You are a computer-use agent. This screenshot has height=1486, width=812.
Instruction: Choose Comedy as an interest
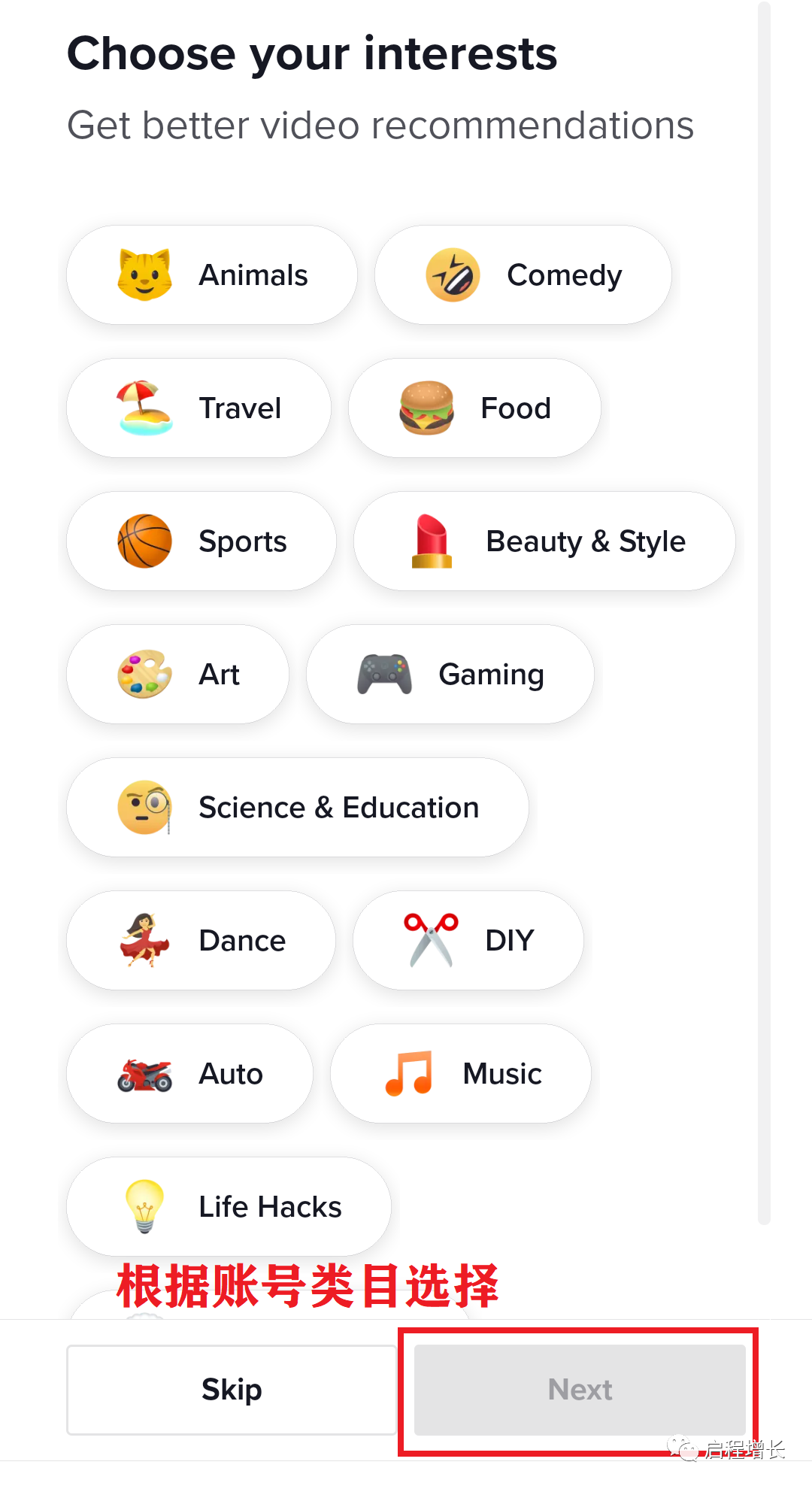pos(523,275)
